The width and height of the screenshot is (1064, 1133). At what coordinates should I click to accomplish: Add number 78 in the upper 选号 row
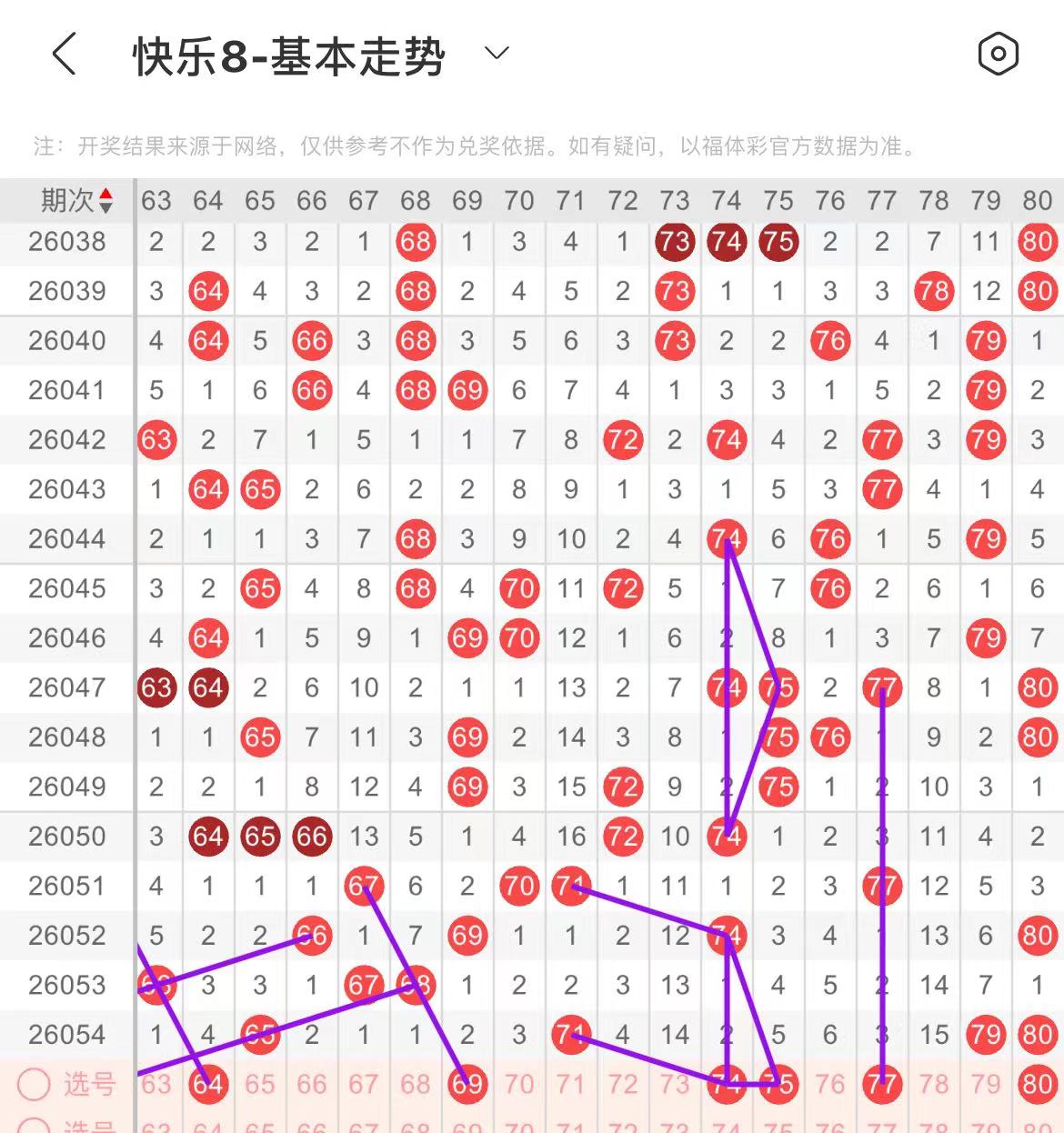pyautogui.click(x=934, y=1084)
